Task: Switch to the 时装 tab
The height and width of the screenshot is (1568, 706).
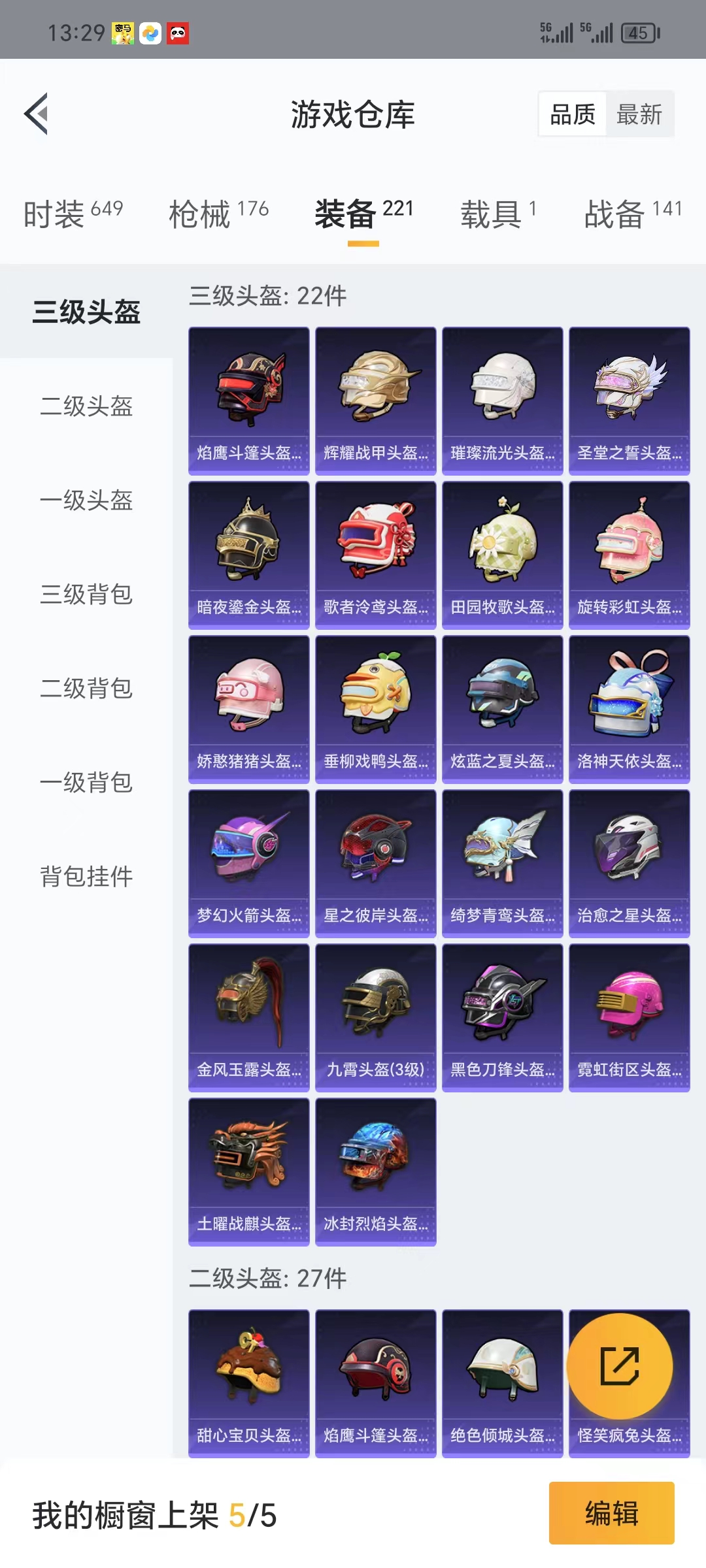Action: (x=73, y=214)
